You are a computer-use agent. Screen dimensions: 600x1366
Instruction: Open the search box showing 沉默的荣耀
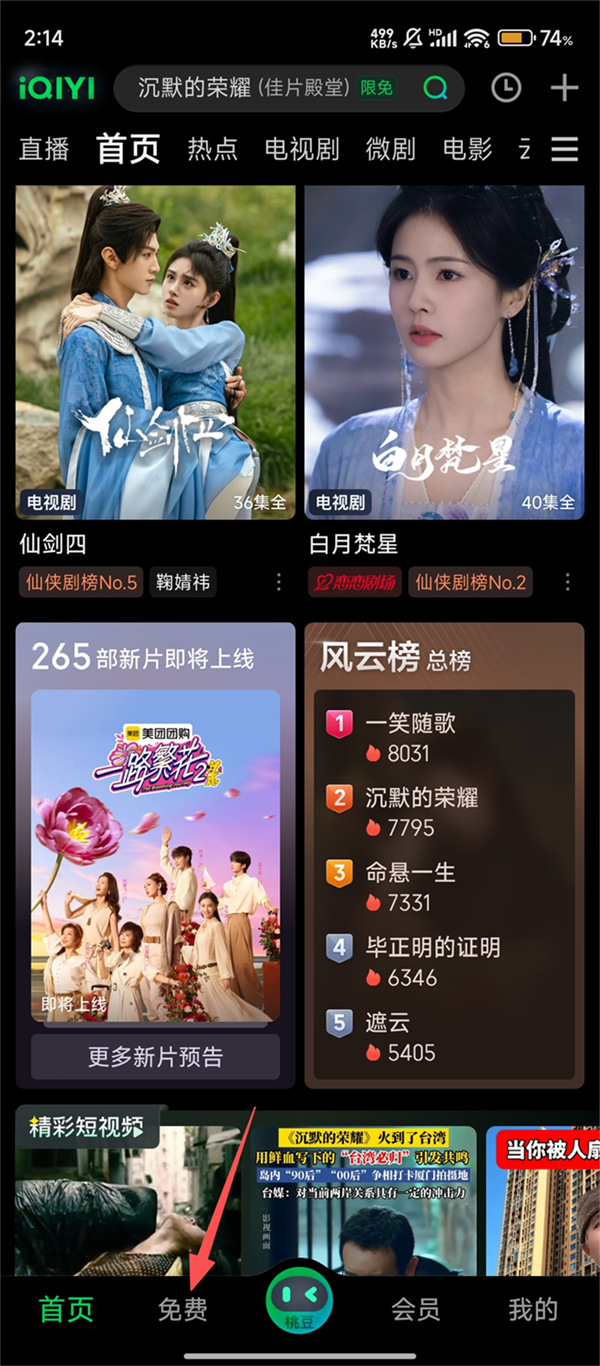tap(260, 88)
